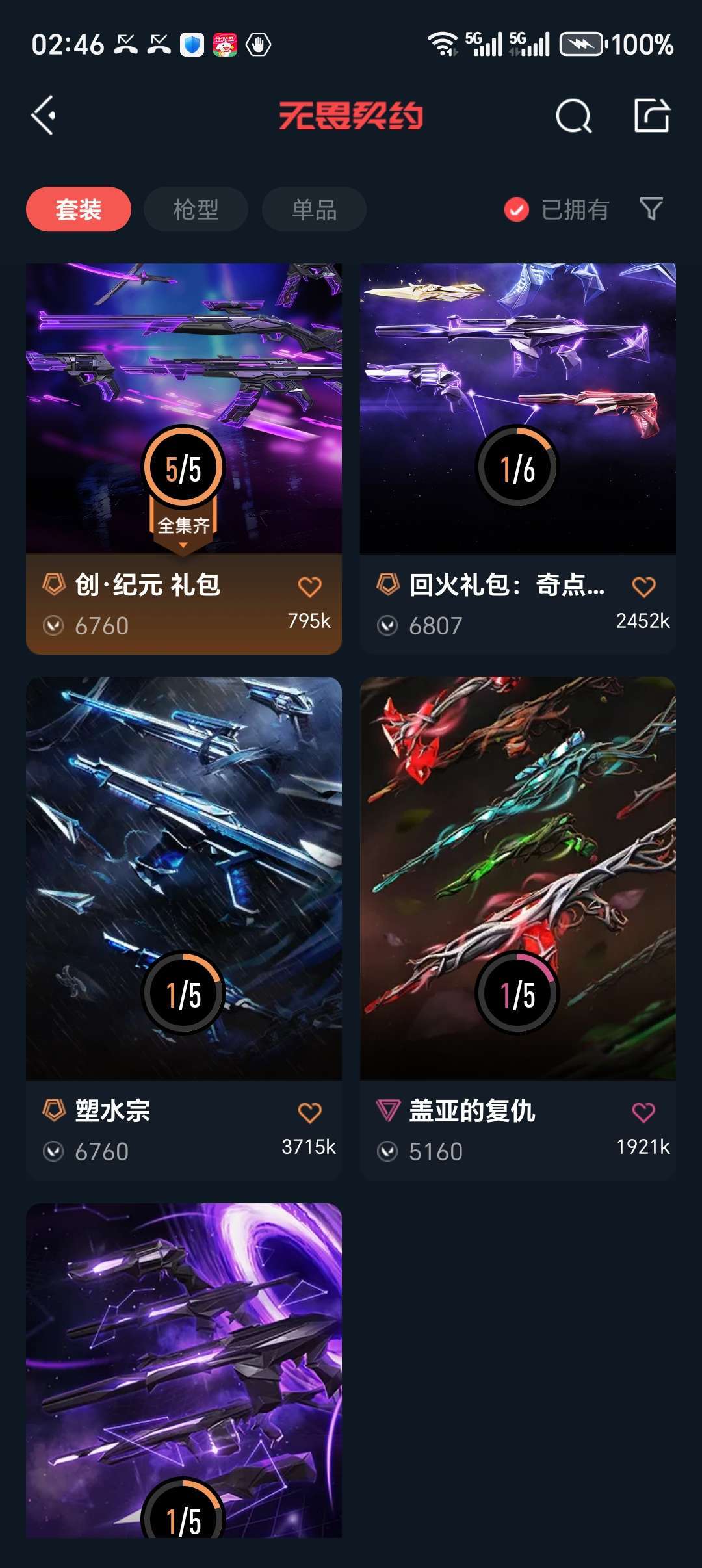Tap the heart on 盖亚的复仇
Viewport: 702px width, 1568px height.
[644, 1112]
